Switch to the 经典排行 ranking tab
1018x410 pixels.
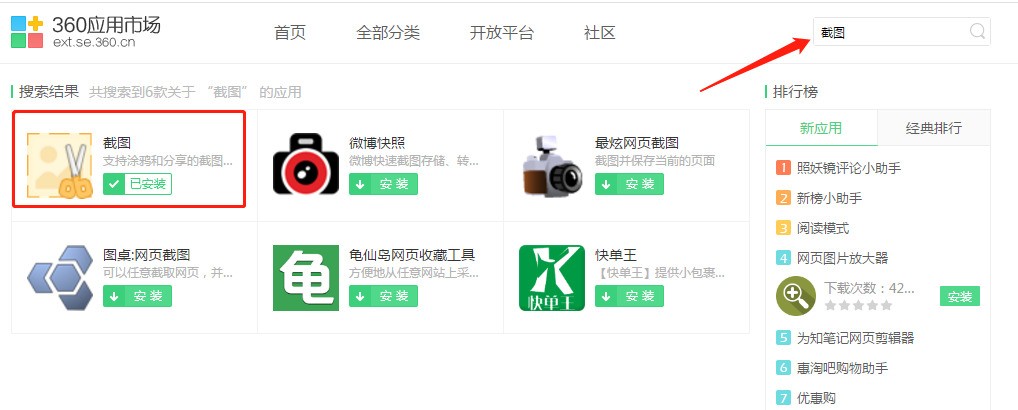tap(933, 128)
